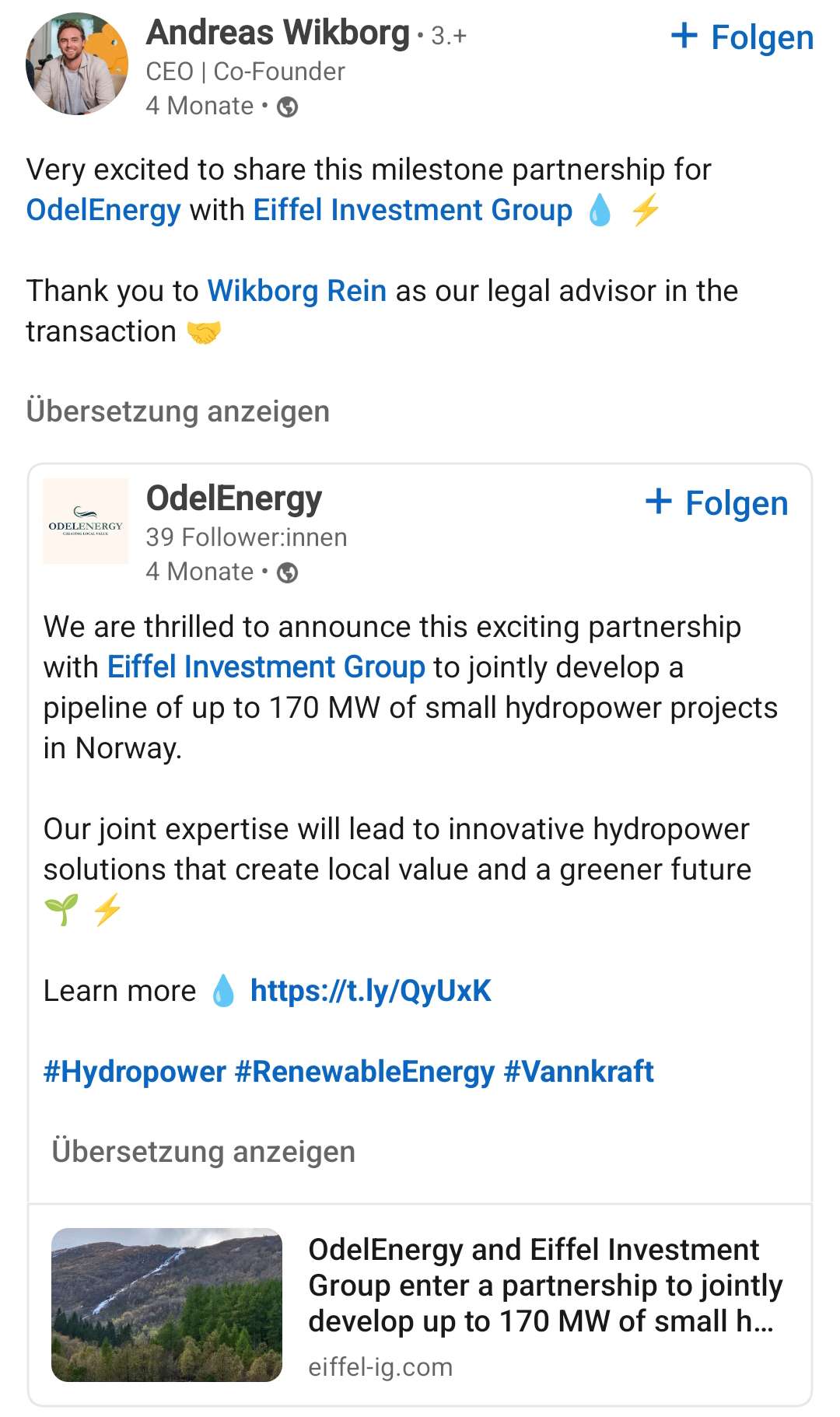Image resolution: width=840 pixels, height=1417 pixels.
Task: Follow Andreas Wikborg
Action: [x=742, y=37]
